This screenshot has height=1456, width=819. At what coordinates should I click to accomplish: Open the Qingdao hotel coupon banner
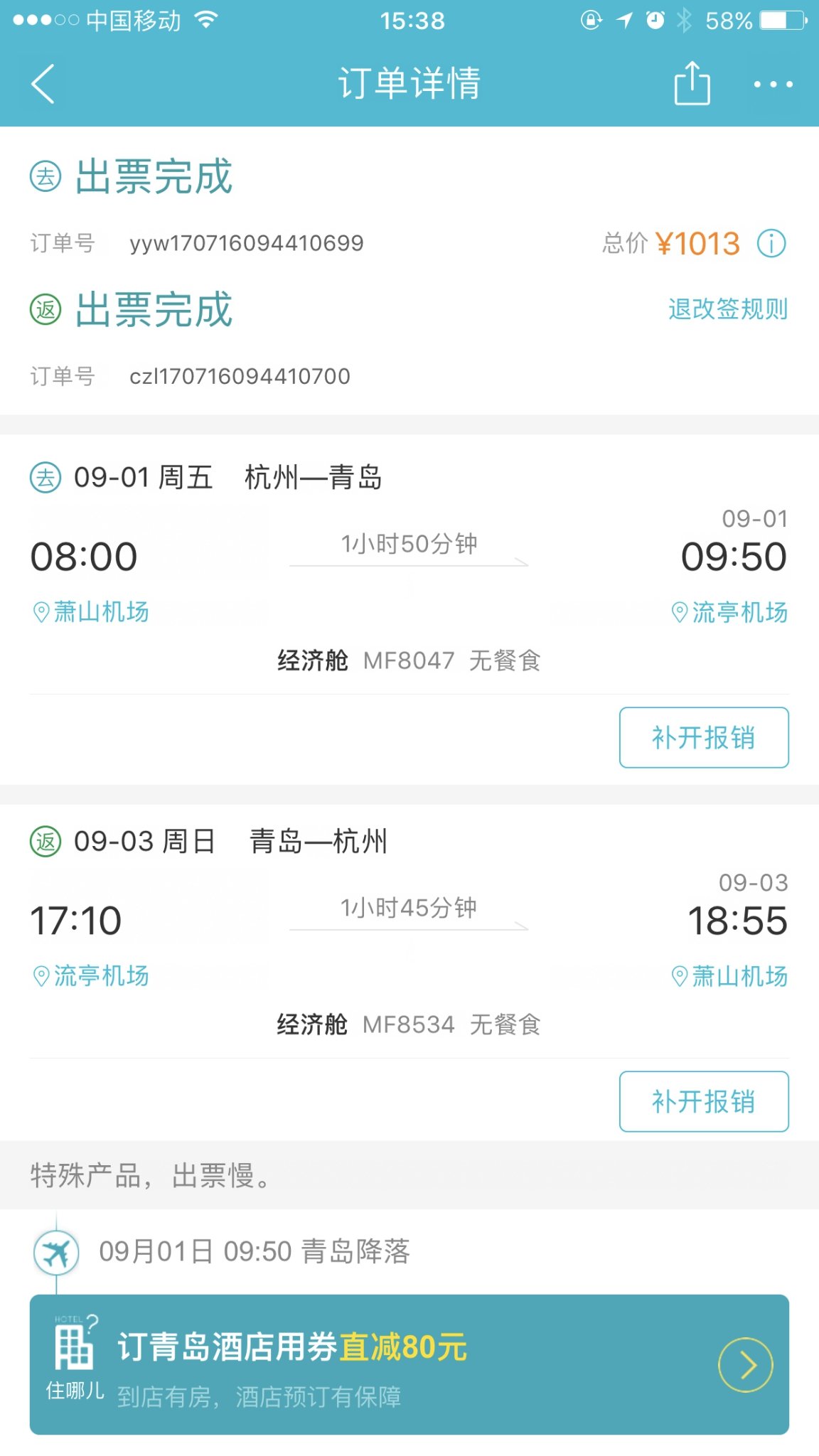pos(409,1364)
